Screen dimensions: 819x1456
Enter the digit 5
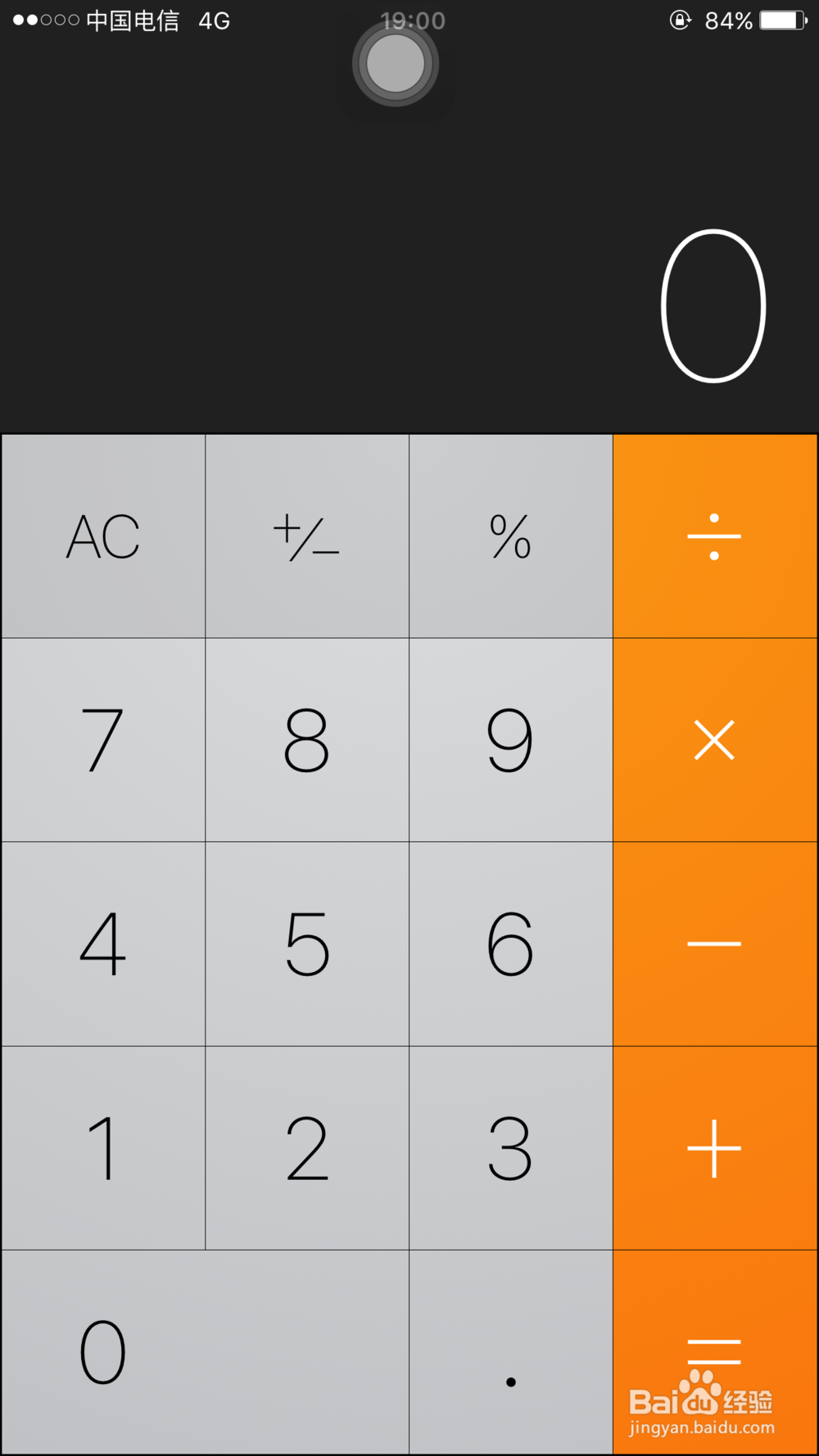point(307,944)
